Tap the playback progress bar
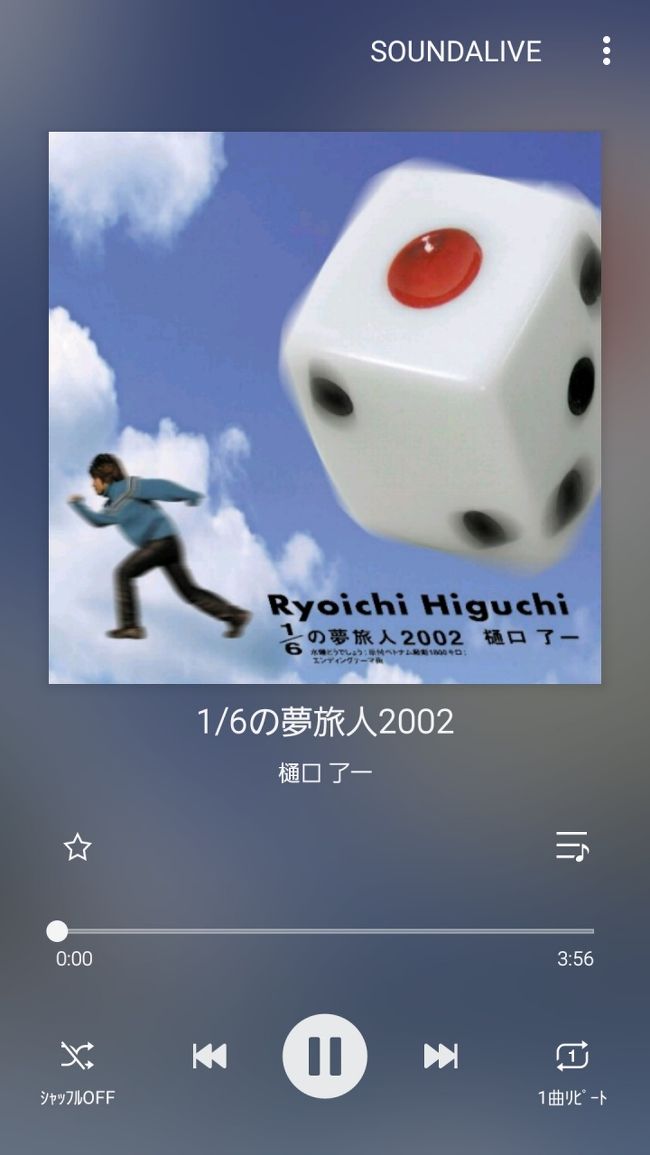The height and width of the screenshot is (1155, 650). tap(325, 931)
